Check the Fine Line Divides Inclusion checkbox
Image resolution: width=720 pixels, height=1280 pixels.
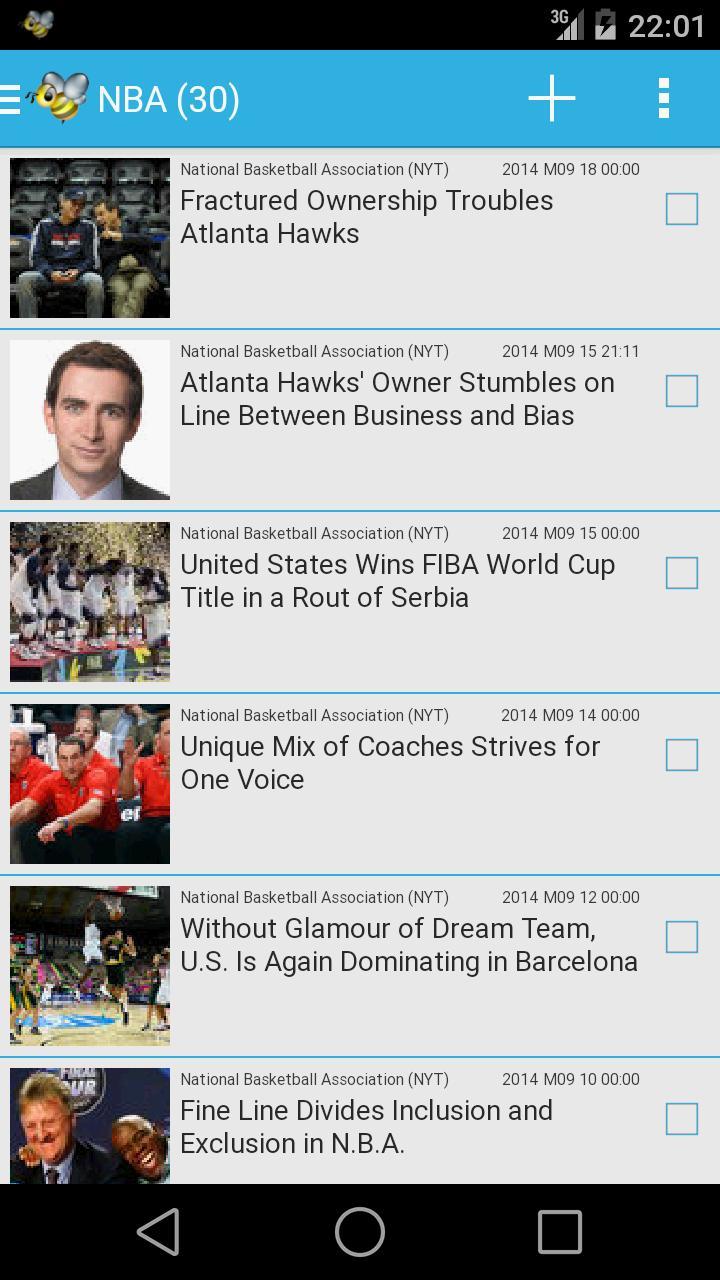[682, 1120]
